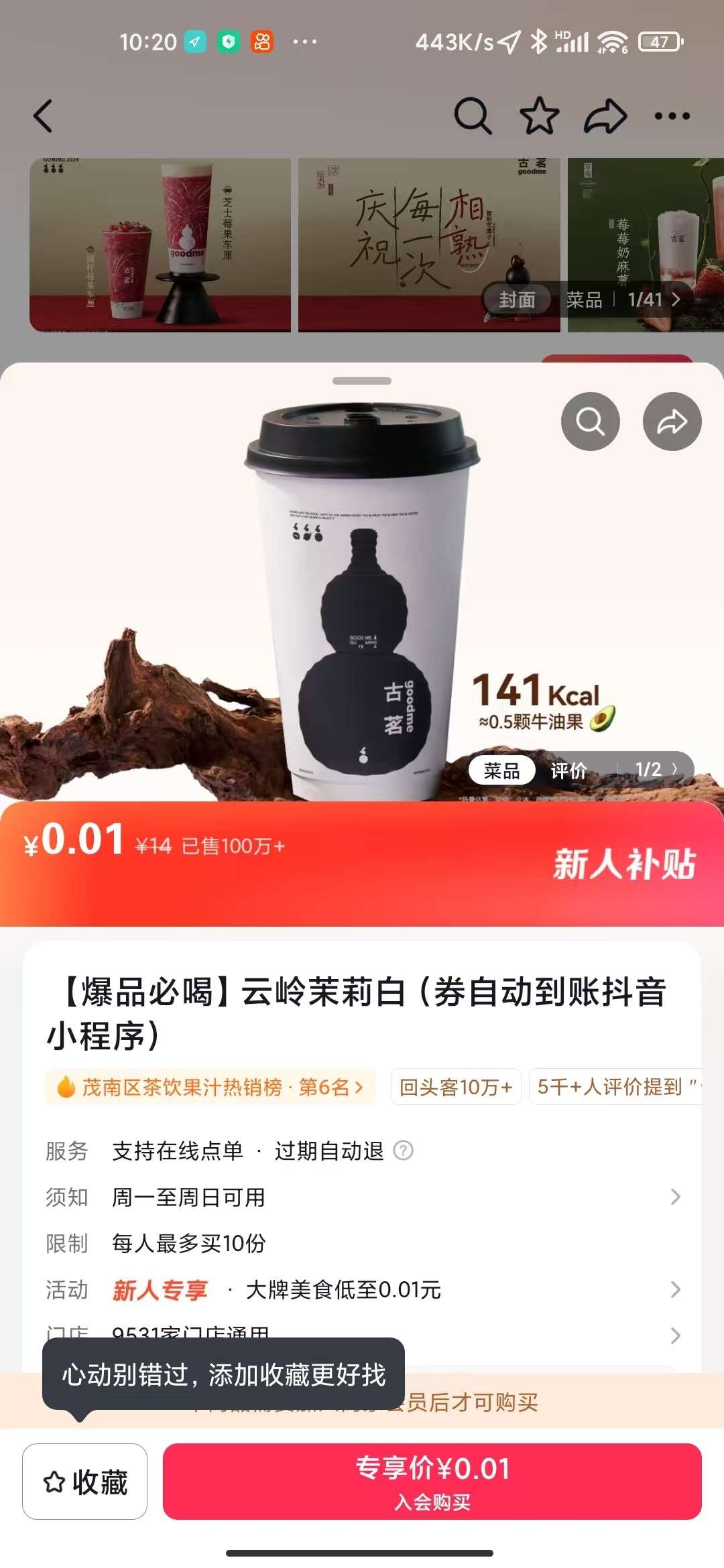This screenshot has height=1568, width=724.
Task: Share the shop via top arrow icon
Action: (x=605, y=116)
